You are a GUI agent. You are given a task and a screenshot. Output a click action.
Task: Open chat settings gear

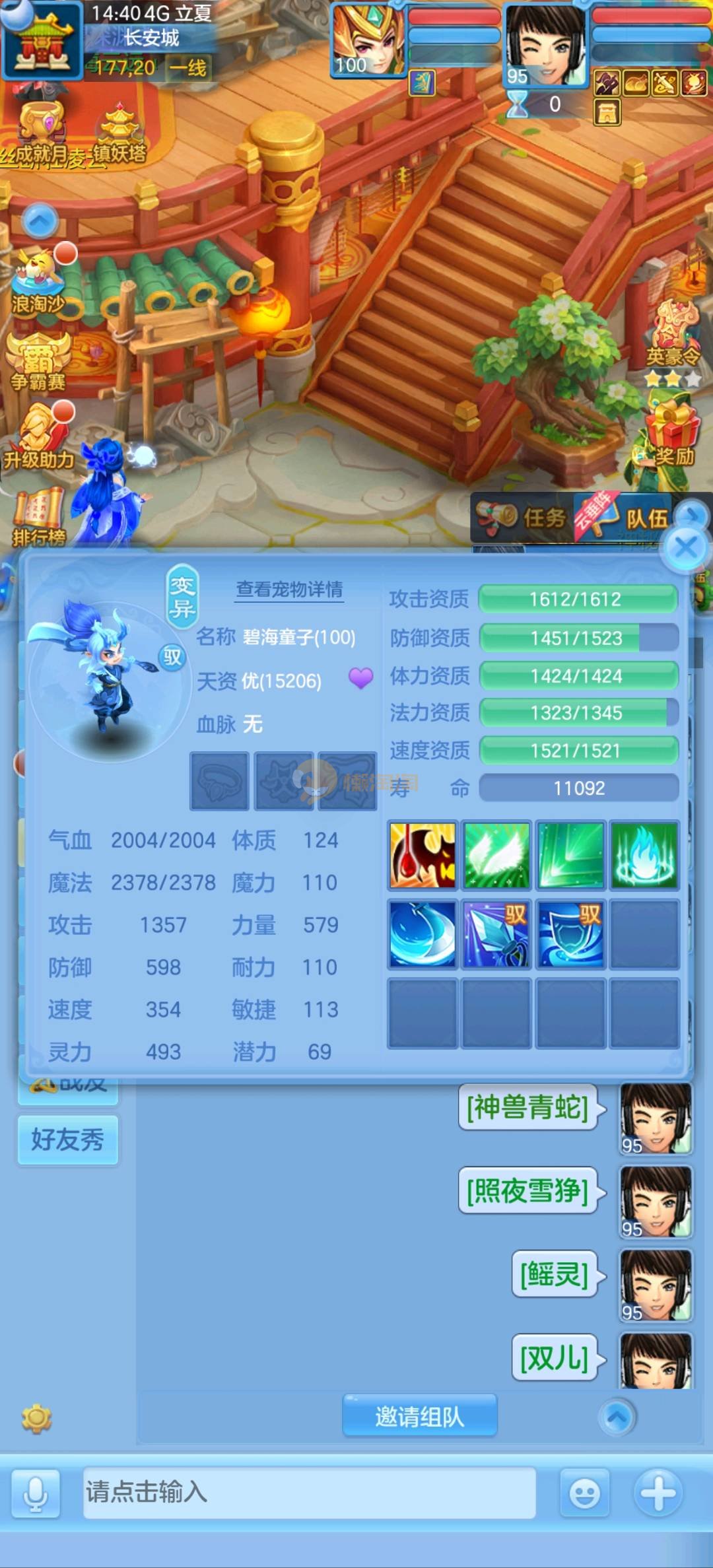click(x=36, y=1419)
